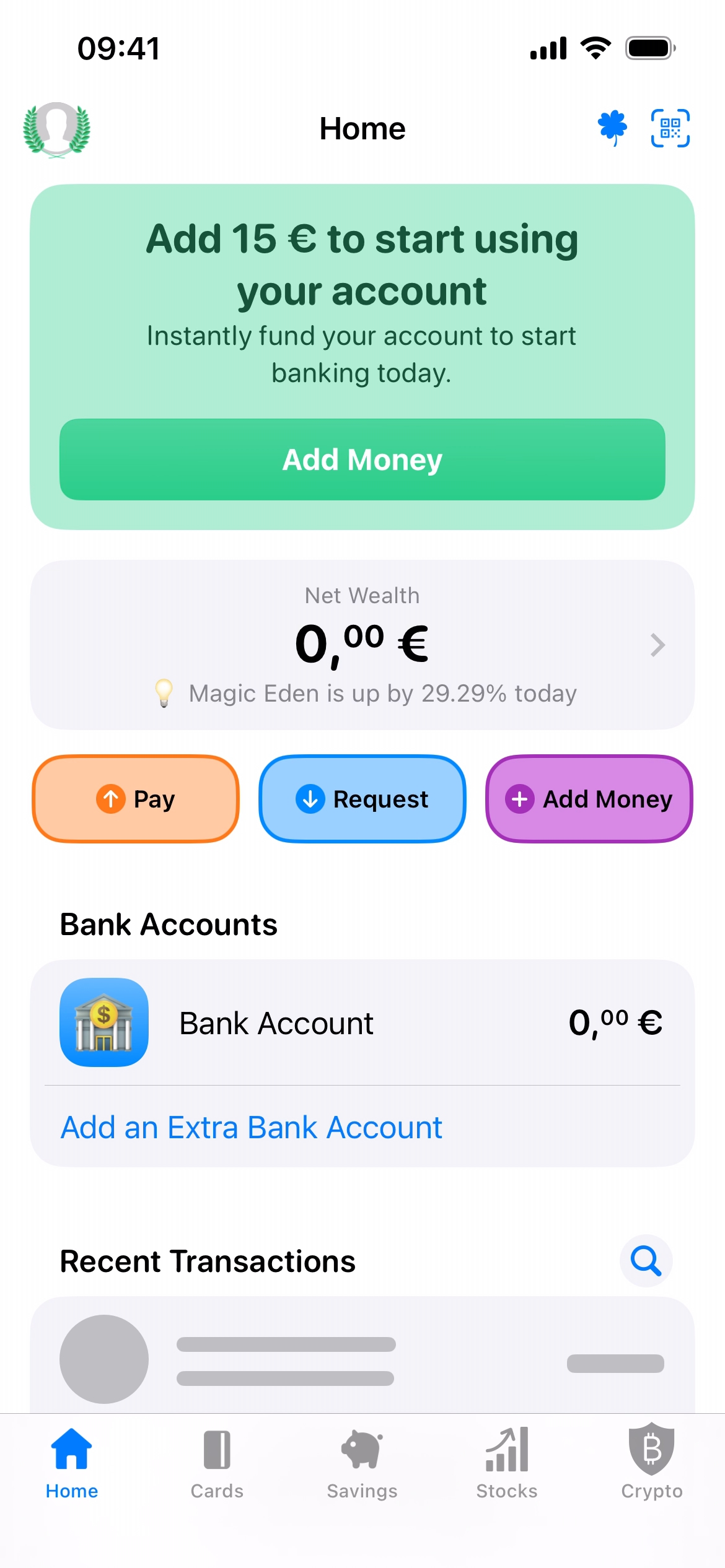The image size is (725, 1568).
Task: Switch to the Savings tab
Action: pyautogui.click(x=362, y=1463)
